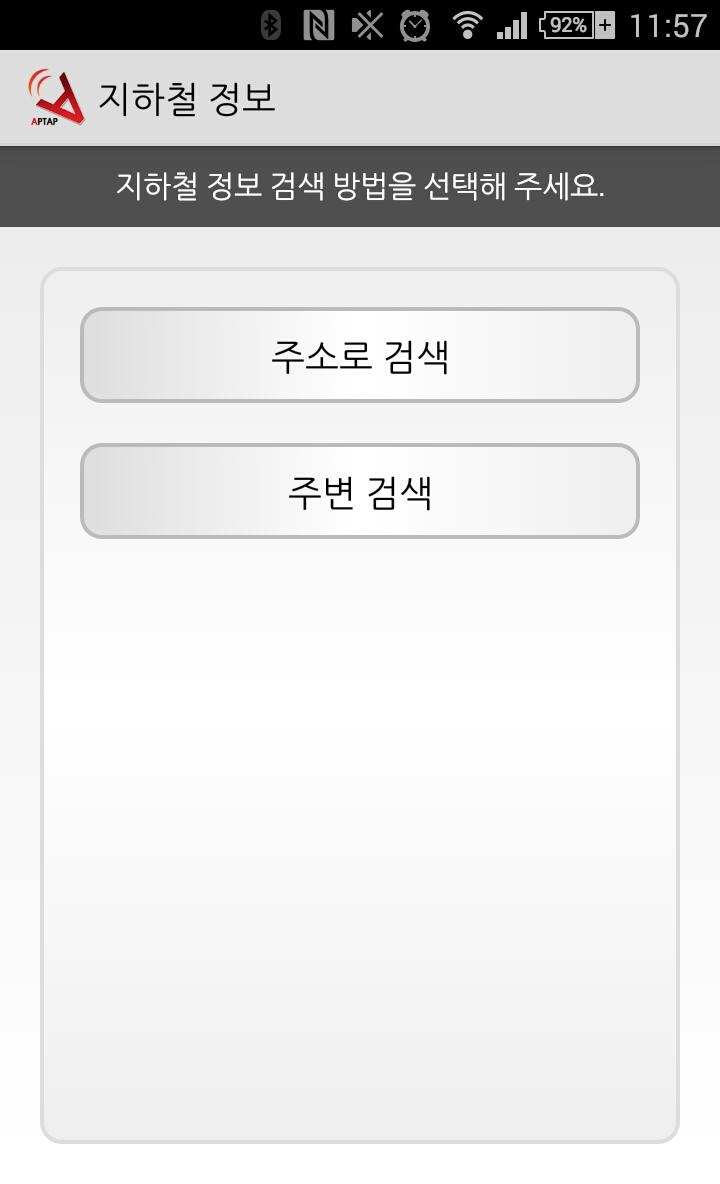Viewport: 720px width, 1184px height.
Task: Choose the 주변 검색 option
Action: [360, 491]
